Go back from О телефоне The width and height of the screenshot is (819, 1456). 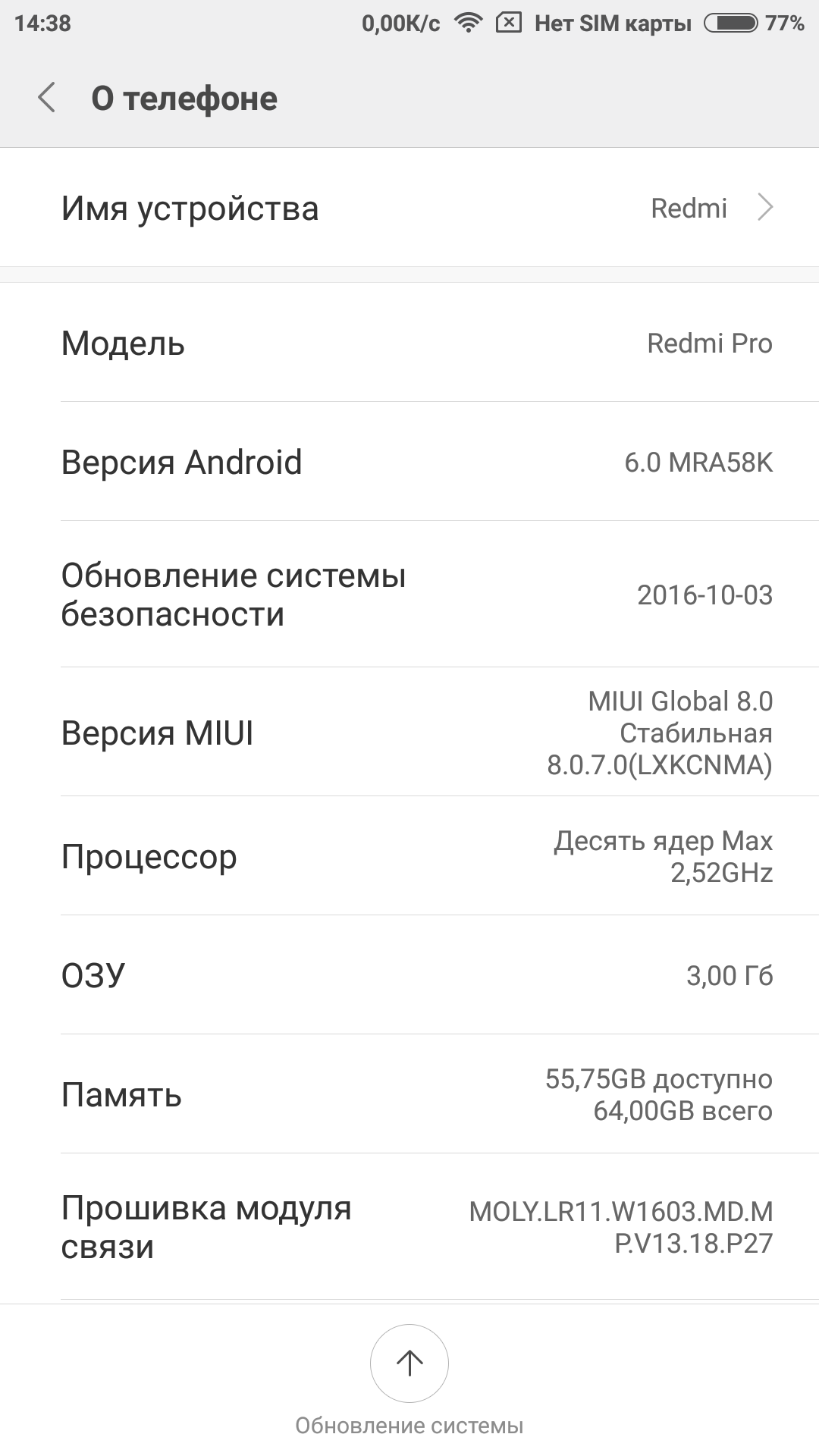click(47, 98)
